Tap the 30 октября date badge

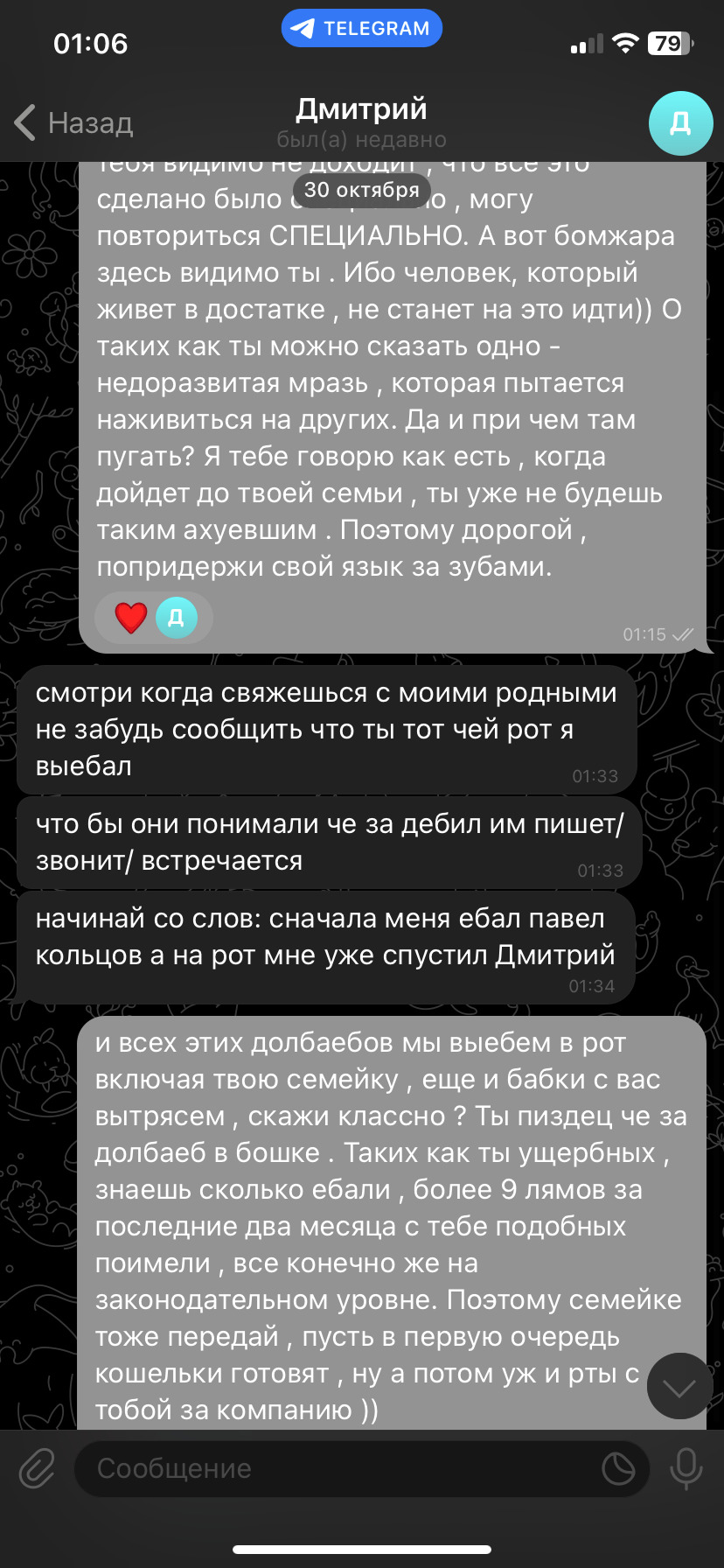(x=361, y=190)
